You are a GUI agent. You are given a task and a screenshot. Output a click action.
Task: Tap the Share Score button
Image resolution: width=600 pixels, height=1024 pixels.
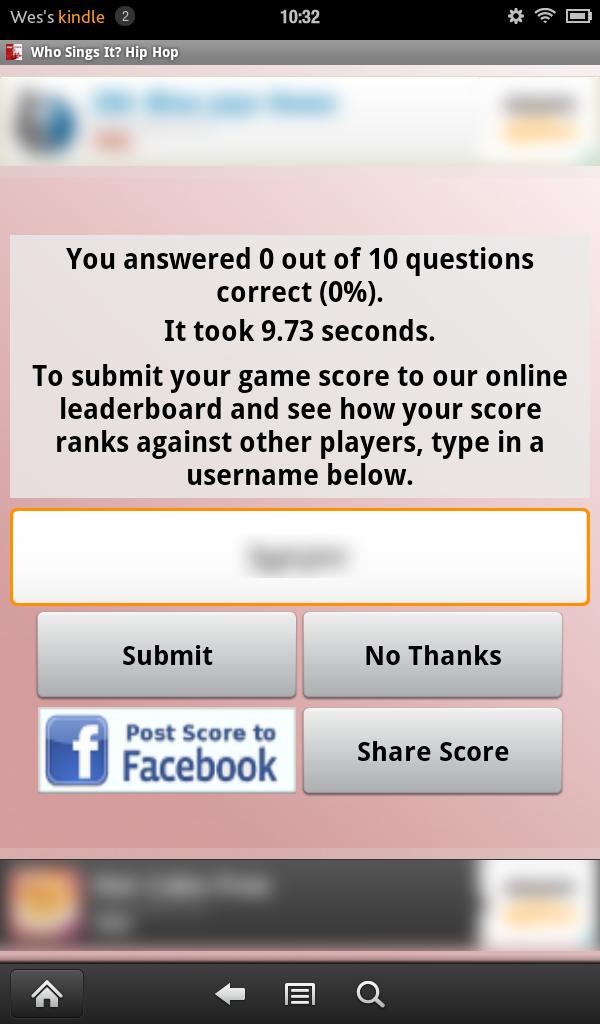point(432,751)
